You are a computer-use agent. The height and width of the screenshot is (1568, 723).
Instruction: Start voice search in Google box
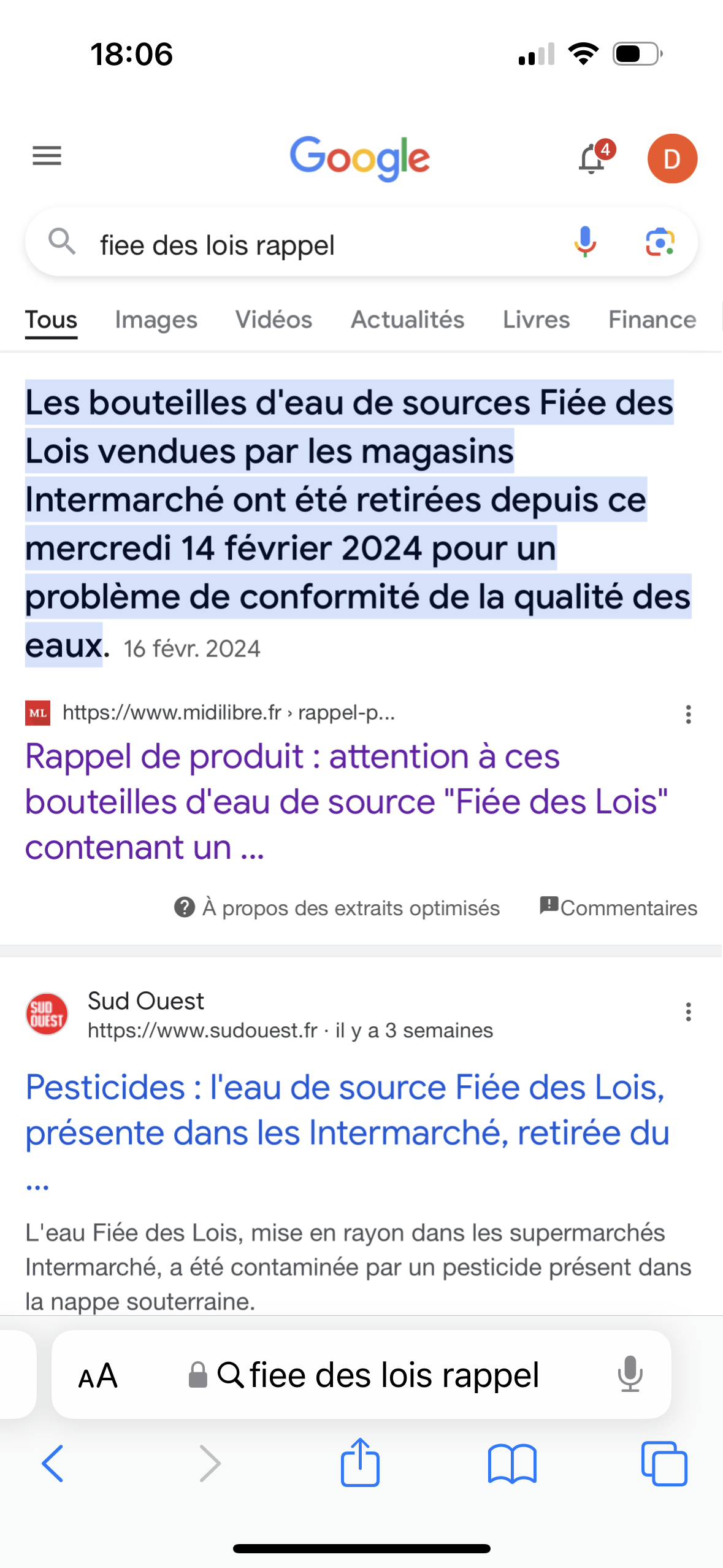coord(585,242)
